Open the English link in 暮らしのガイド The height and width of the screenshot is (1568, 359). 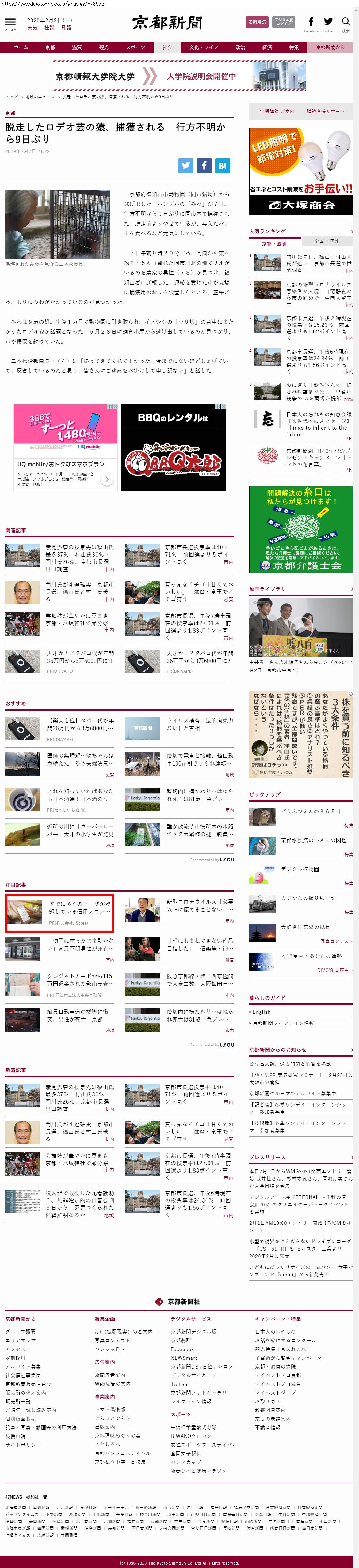click(x=262, y=1012)
